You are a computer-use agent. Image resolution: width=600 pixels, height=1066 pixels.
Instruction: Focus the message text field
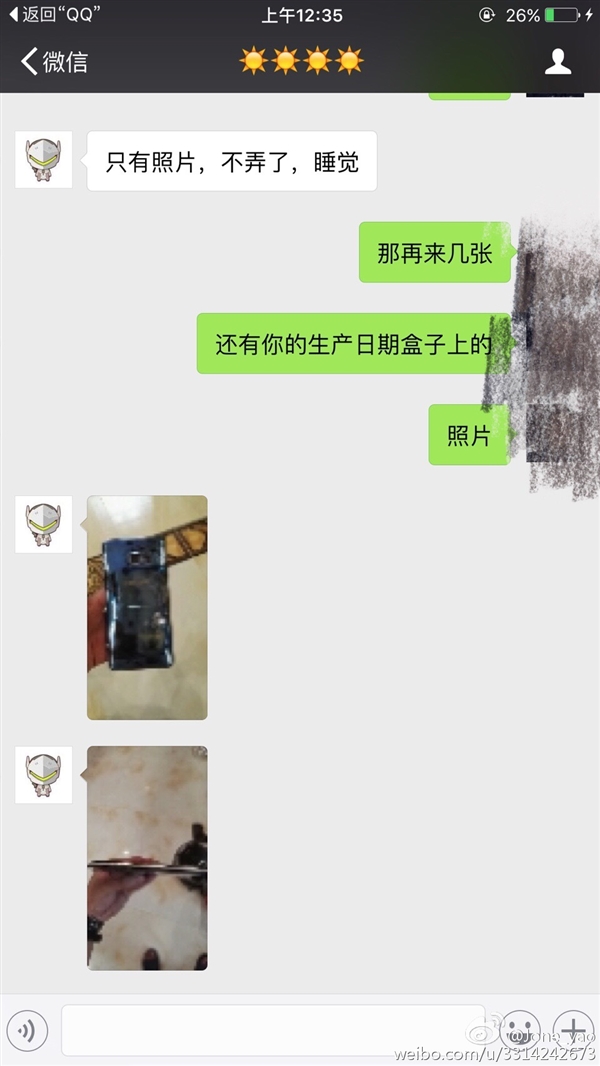[272, 1029]
